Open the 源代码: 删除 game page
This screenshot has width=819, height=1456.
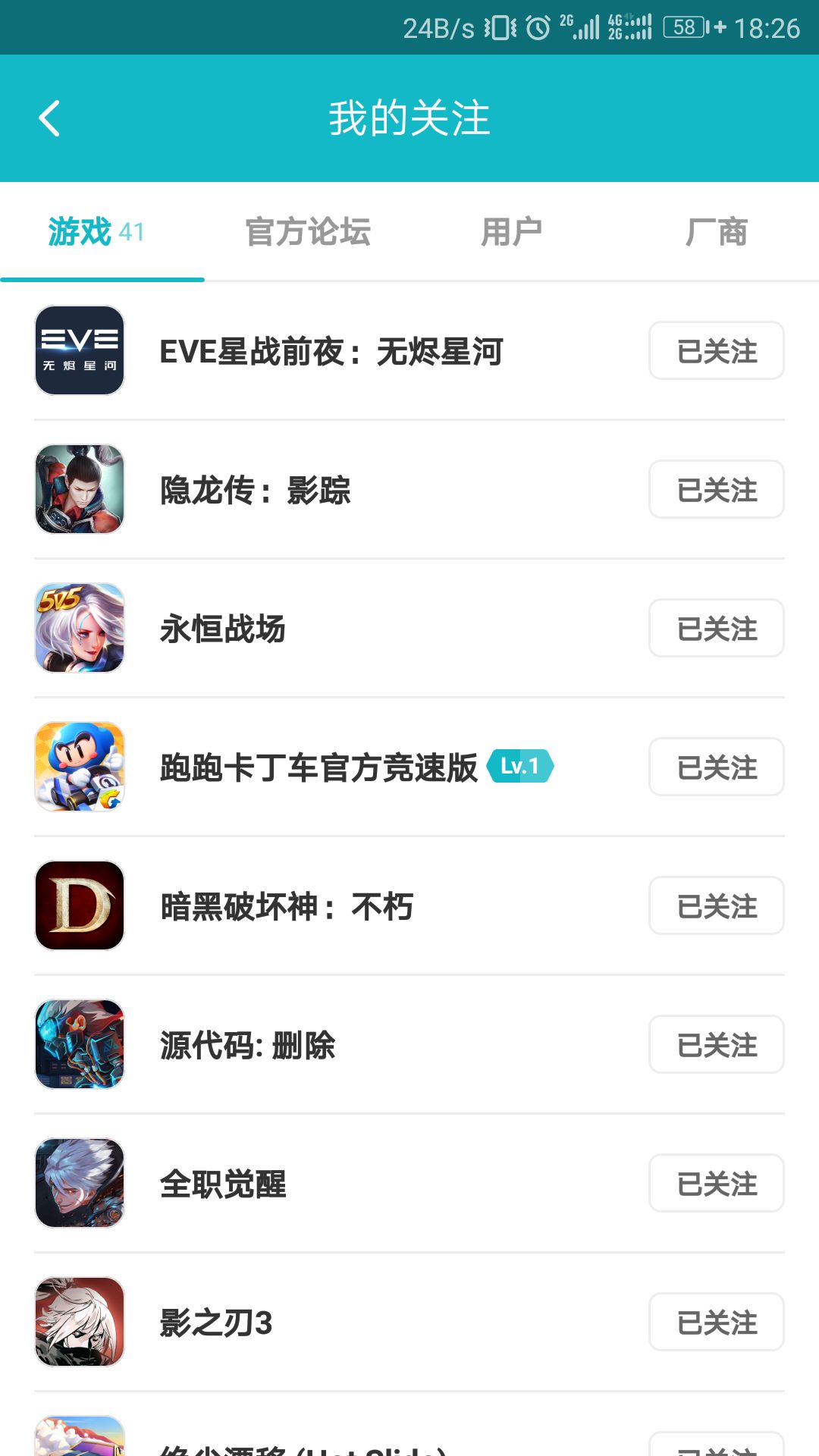tap(247, 1045)
